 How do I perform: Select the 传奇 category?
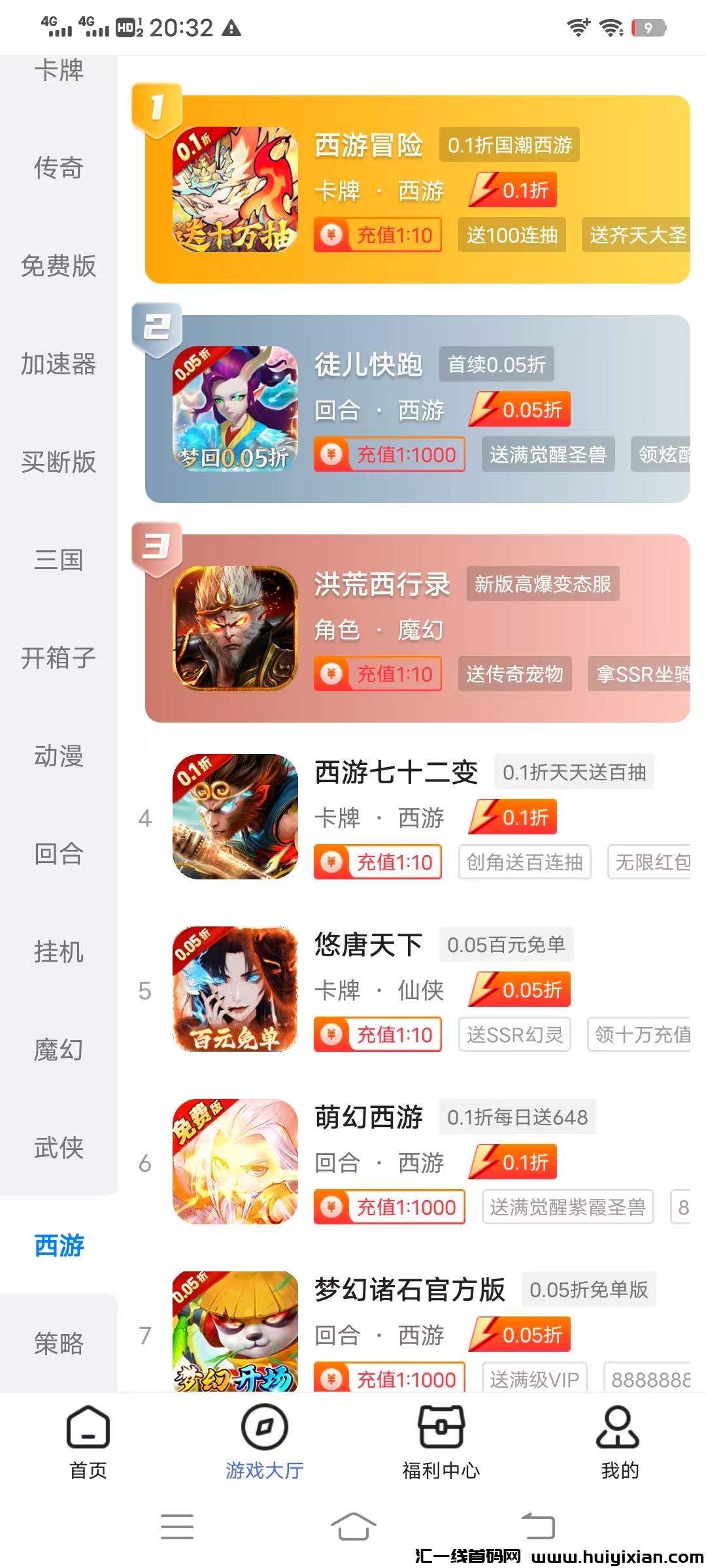point(59,169)
